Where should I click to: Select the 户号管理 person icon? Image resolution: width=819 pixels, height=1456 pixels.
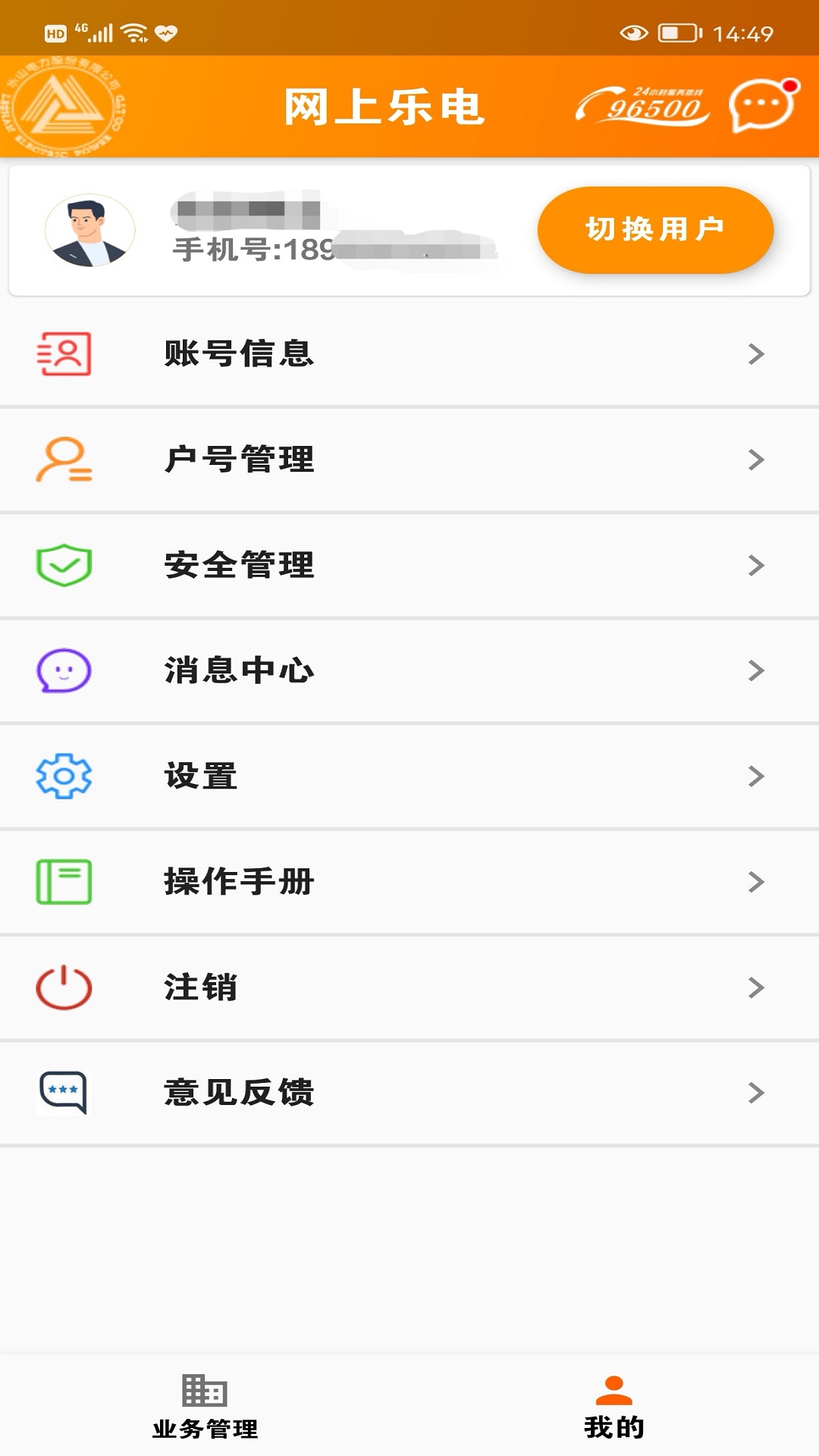(64, 460)
